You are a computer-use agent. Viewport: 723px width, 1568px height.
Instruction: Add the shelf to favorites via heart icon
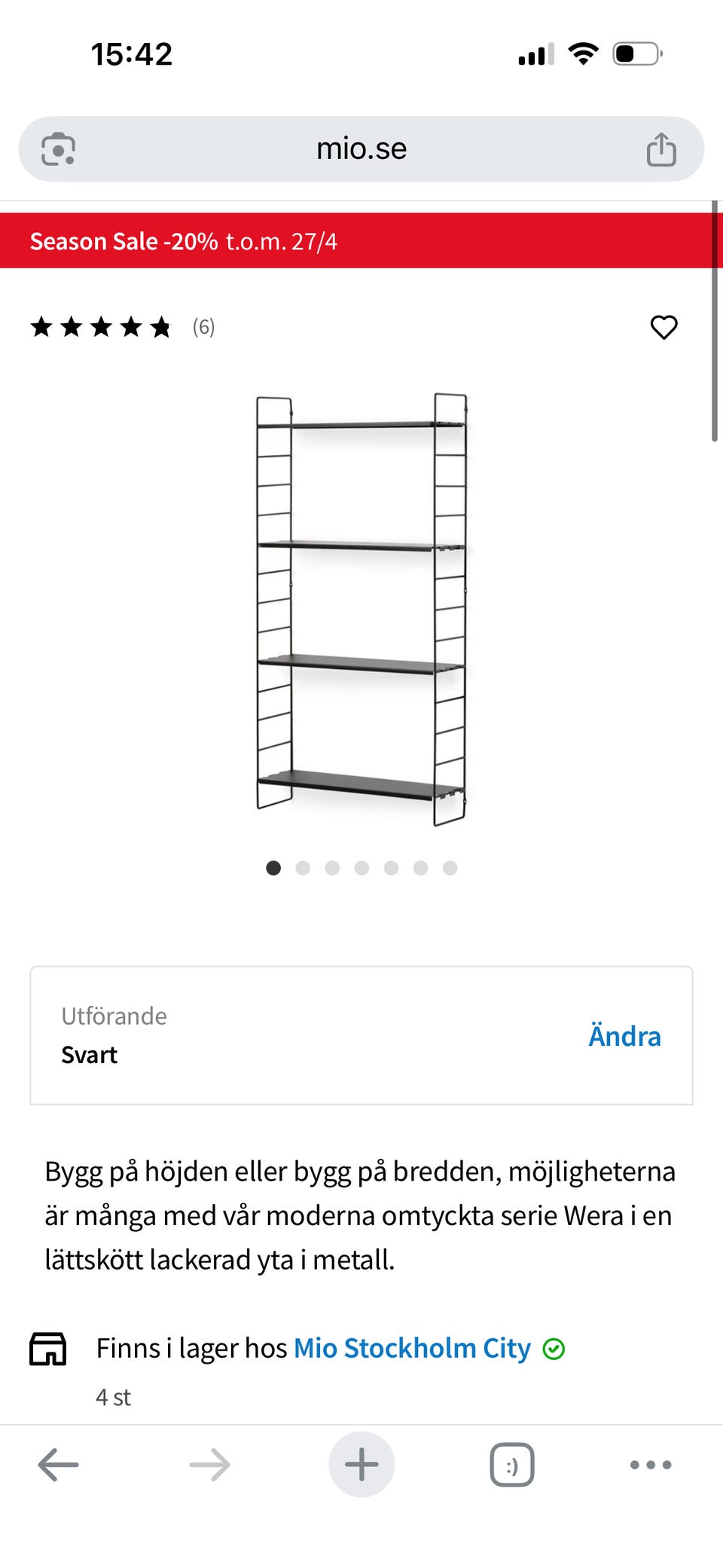tap(664, 327)
